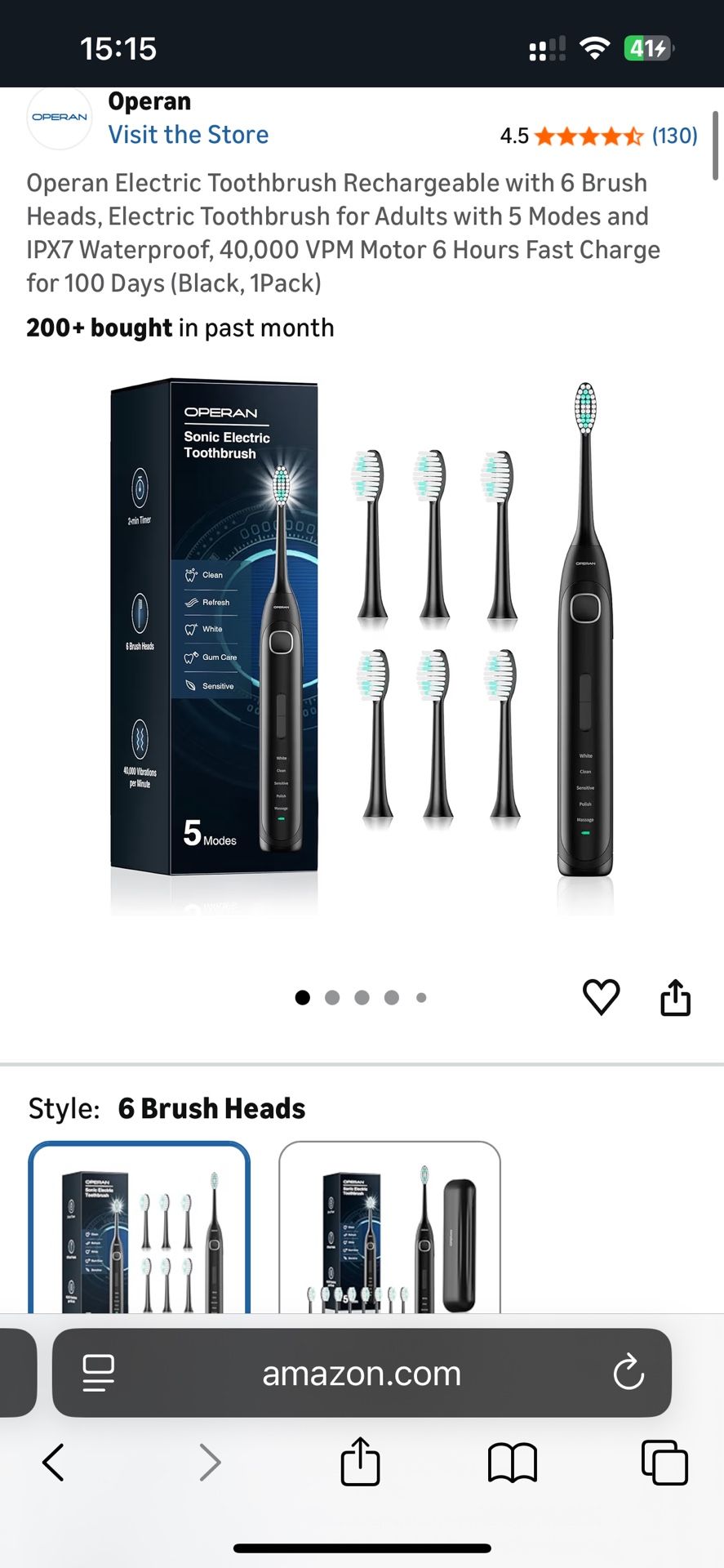Image resolution: width=724 pixels, height=1568 pixels.
Task: Tap the forward navigation arrow
Action: pos(210,1463)
